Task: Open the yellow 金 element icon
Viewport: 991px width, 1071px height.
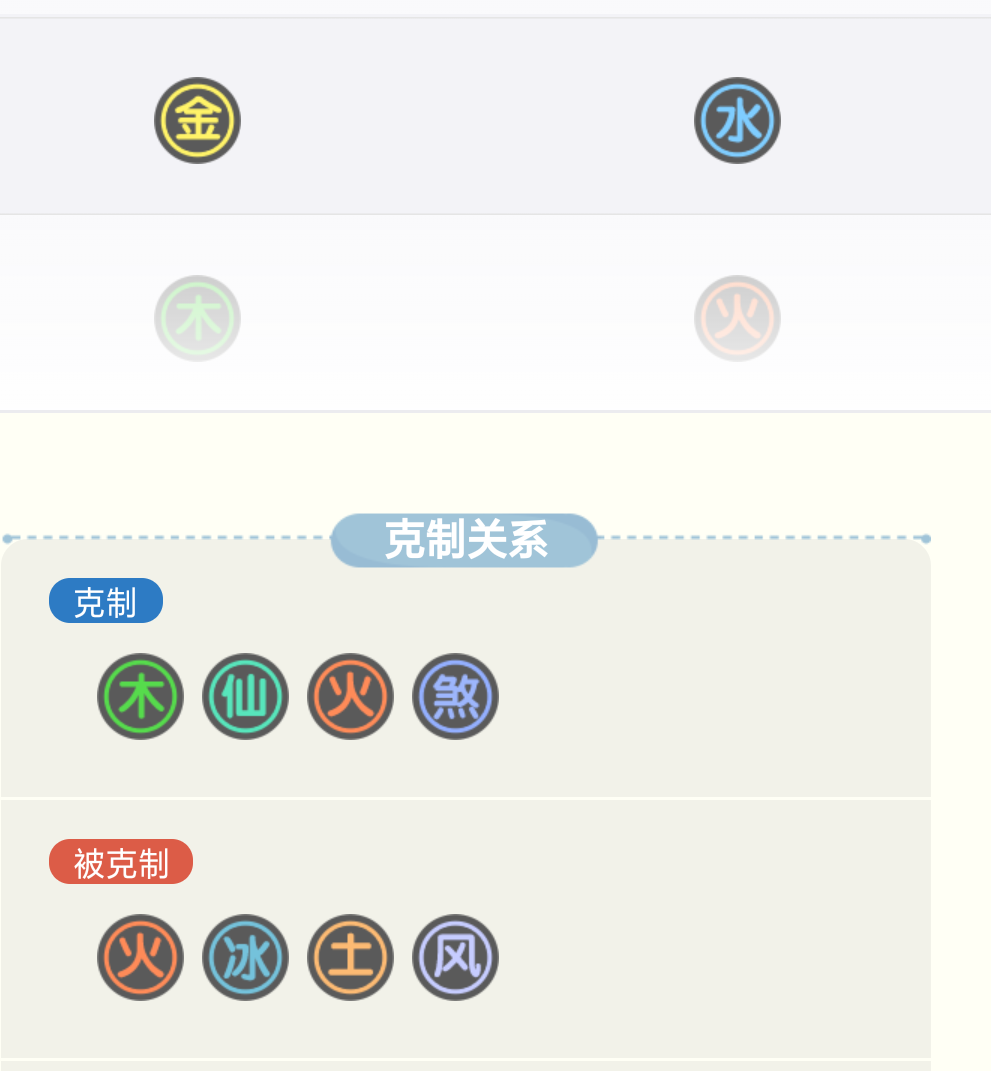Action: (197, 120)
